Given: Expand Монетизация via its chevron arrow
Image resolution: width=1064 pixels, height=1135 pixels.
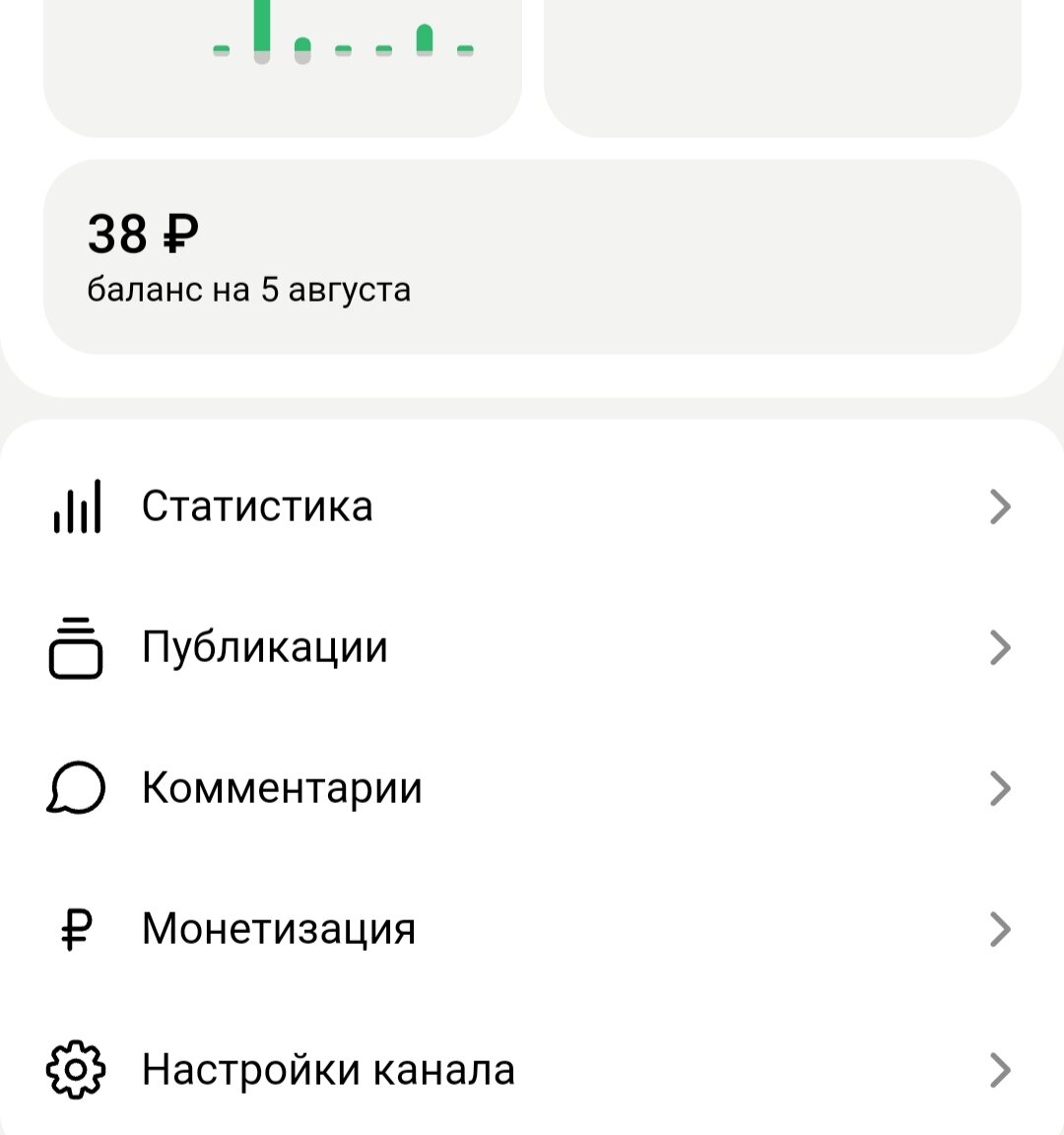Looking at the screenshot, I should point(1003,927).
